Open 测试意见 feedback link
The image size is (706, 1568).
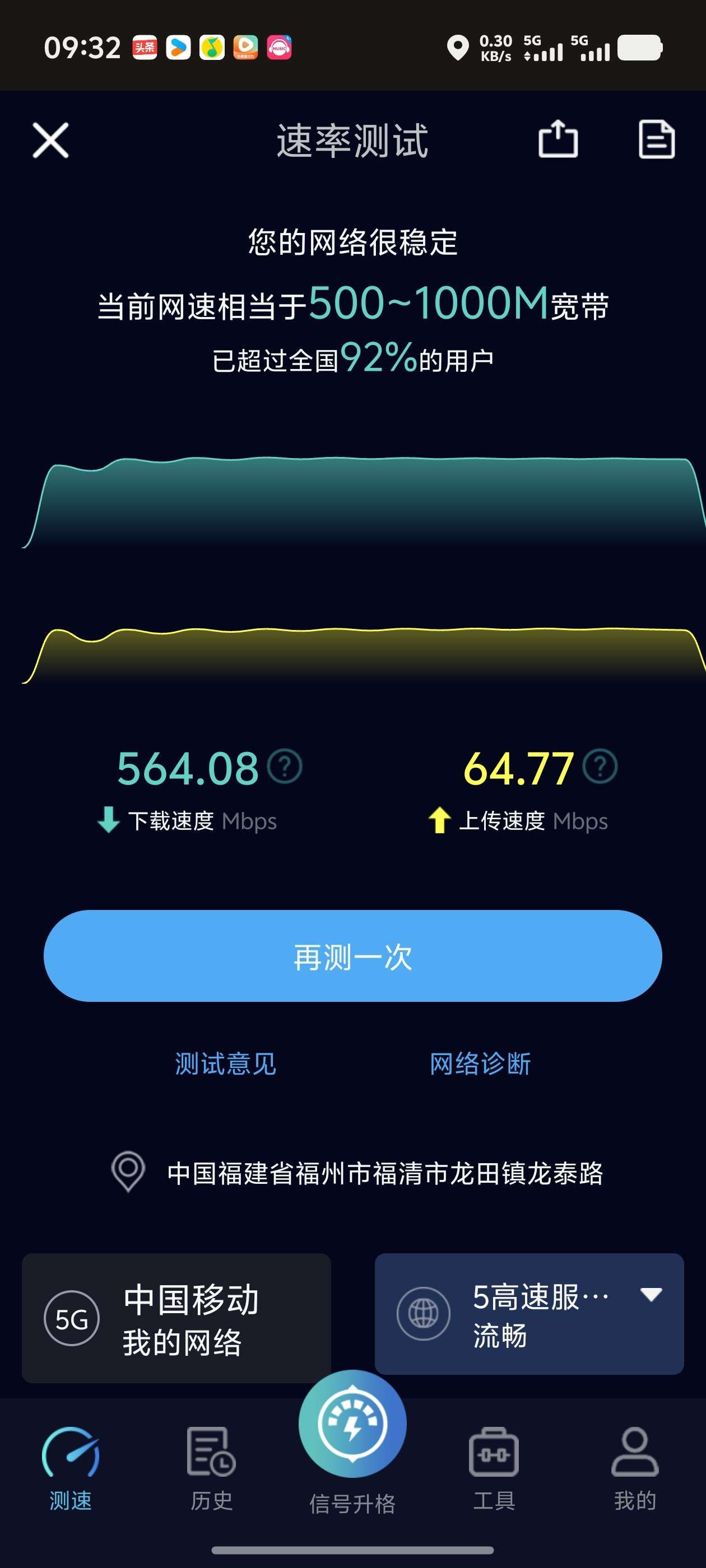[225, 1063]
